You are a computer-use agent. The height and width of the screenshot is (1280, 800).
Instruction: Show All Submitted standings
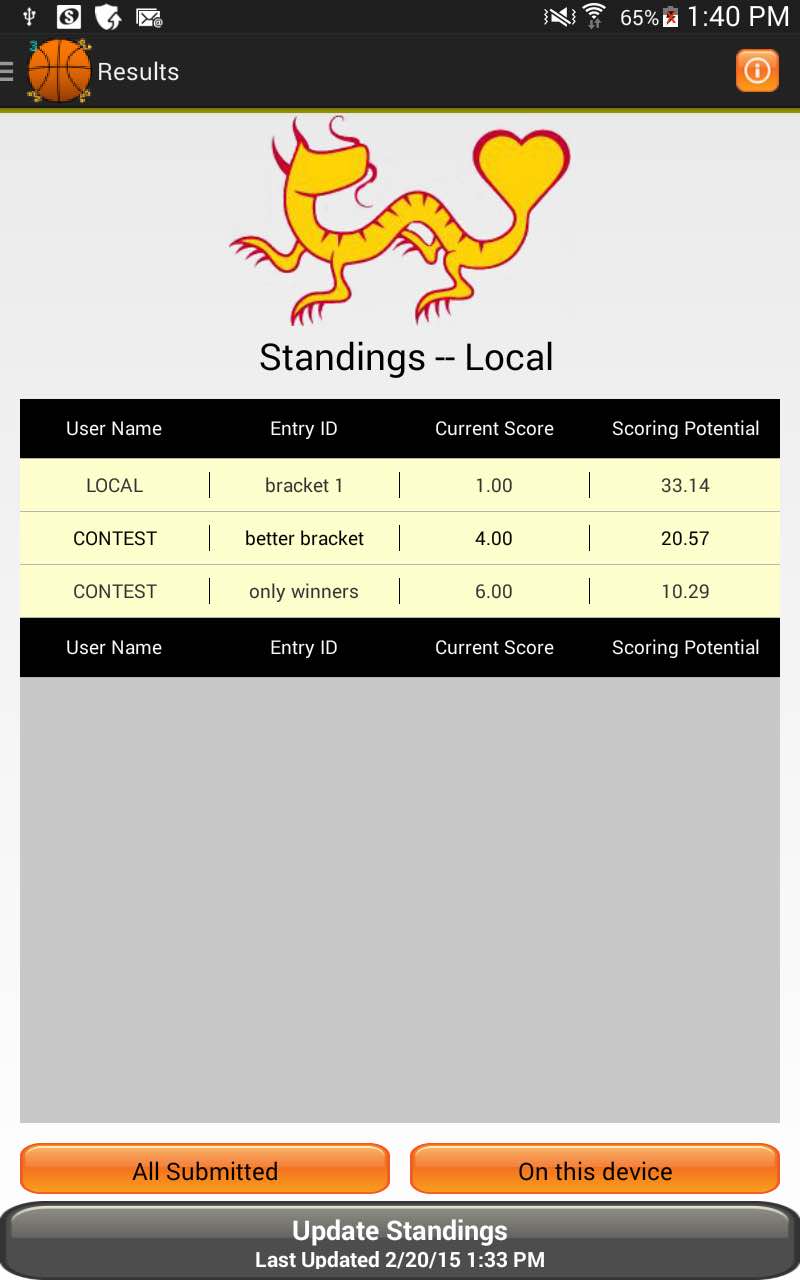click(x=205, y=1170)
